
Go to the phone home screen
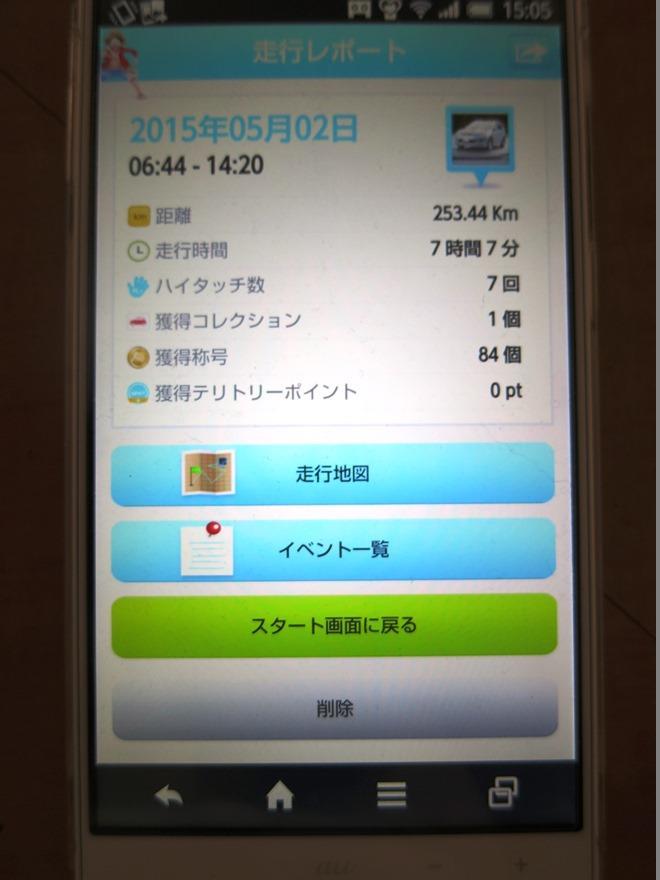[x=280, y=796]
